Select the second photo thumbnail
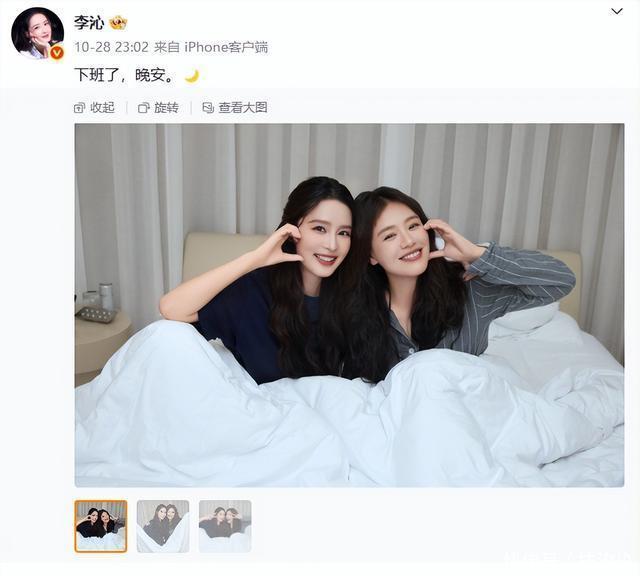This screenshot has height=576, width=640. 163,526
